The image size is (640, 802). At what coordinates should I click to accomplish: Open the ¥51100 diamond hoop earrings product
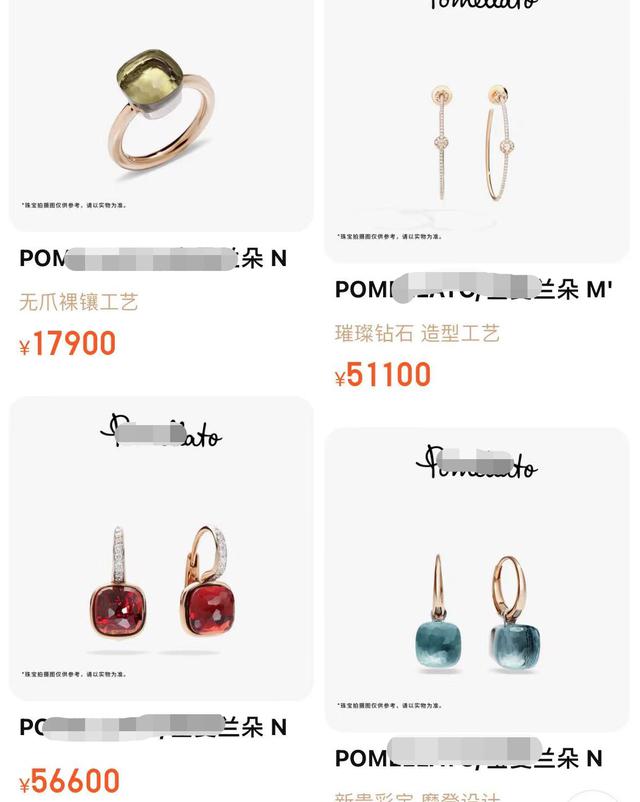476,140
